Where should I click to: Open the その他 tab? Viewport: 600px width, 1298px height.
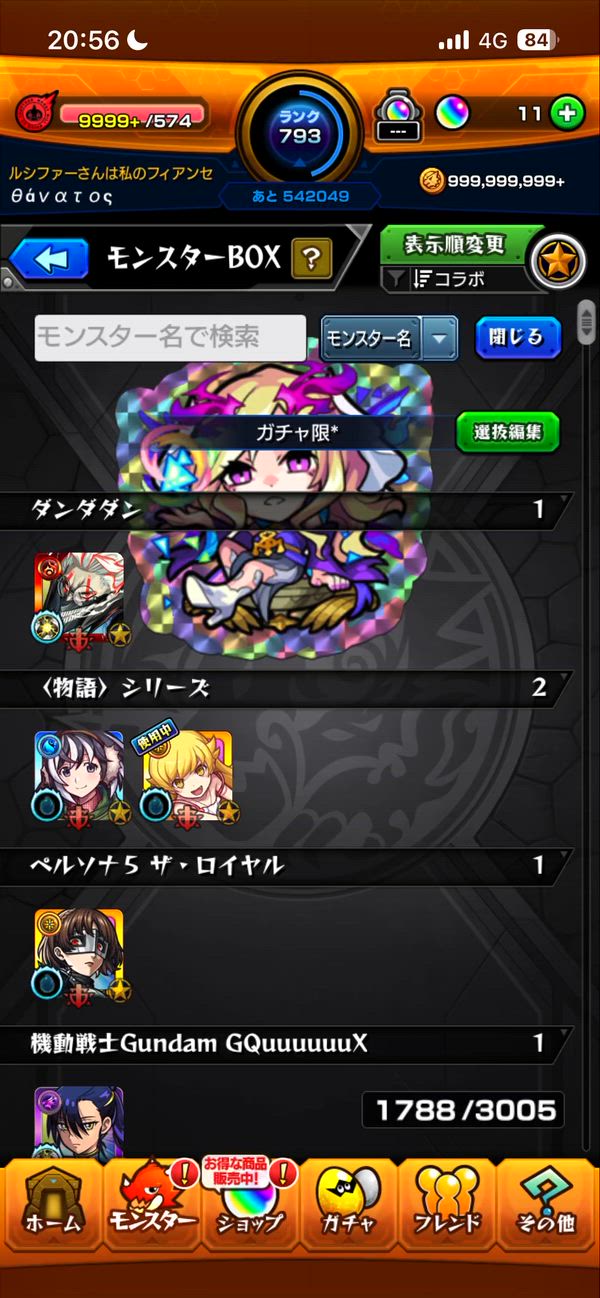click(x=546, y=1205)
